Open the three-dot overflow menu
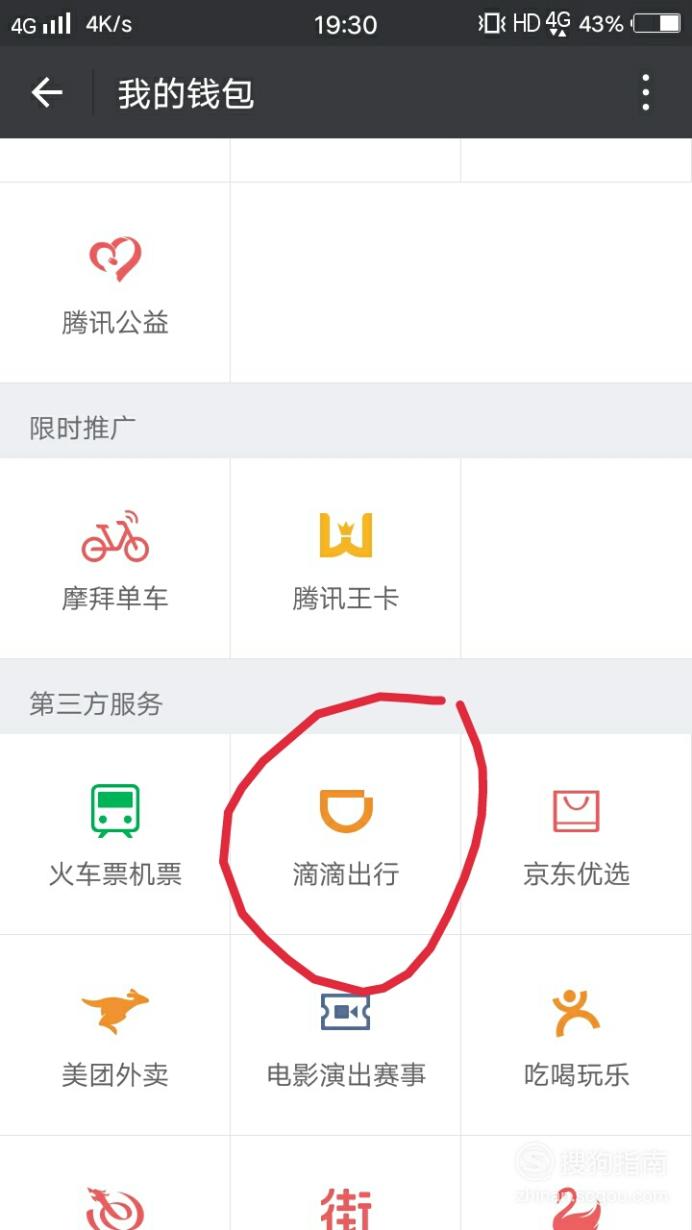Image resolution: width=692 pixels, height=1230 pixels. (646, 93)
